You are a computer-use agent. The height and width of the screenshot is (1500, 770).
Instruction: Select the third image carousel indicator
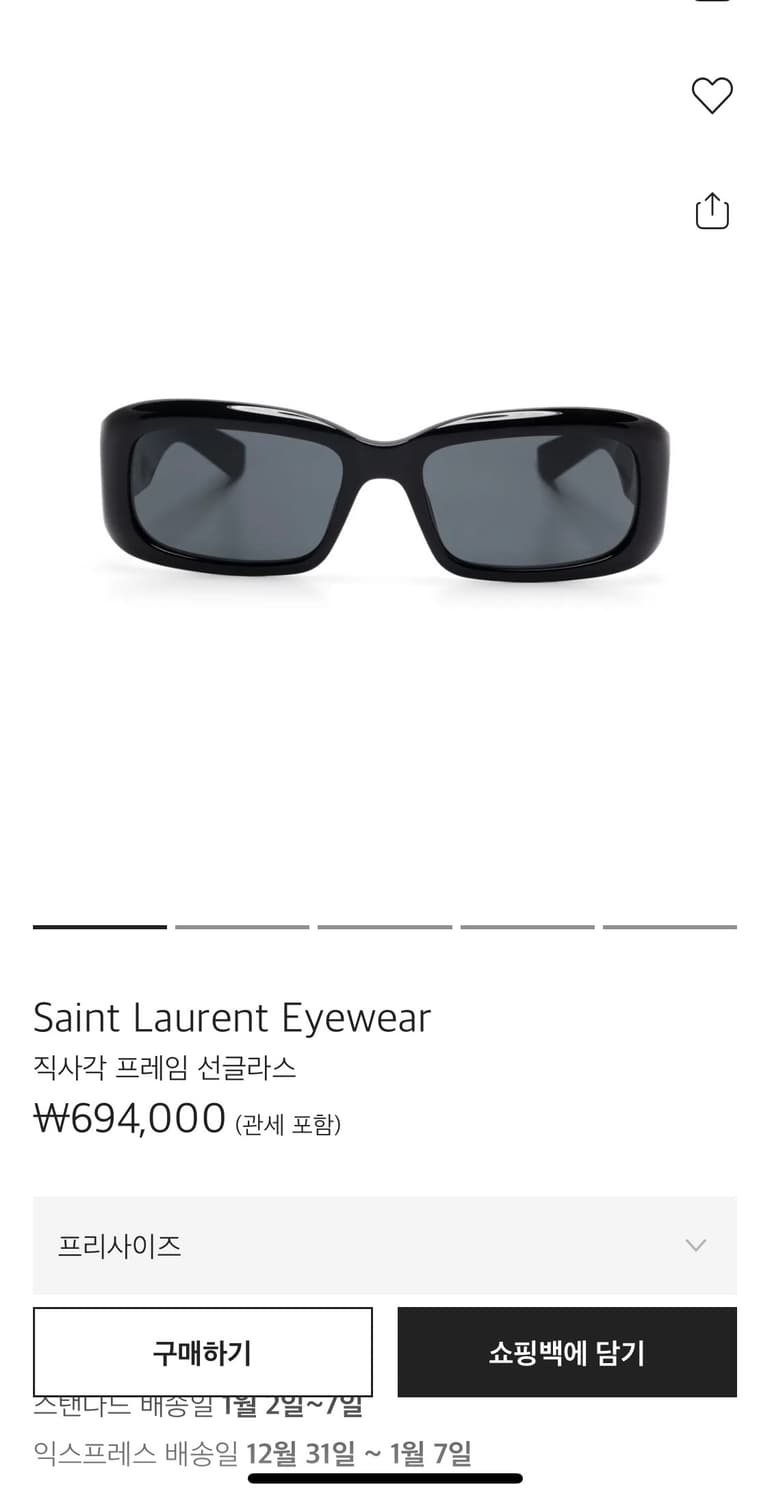[385, 928]
